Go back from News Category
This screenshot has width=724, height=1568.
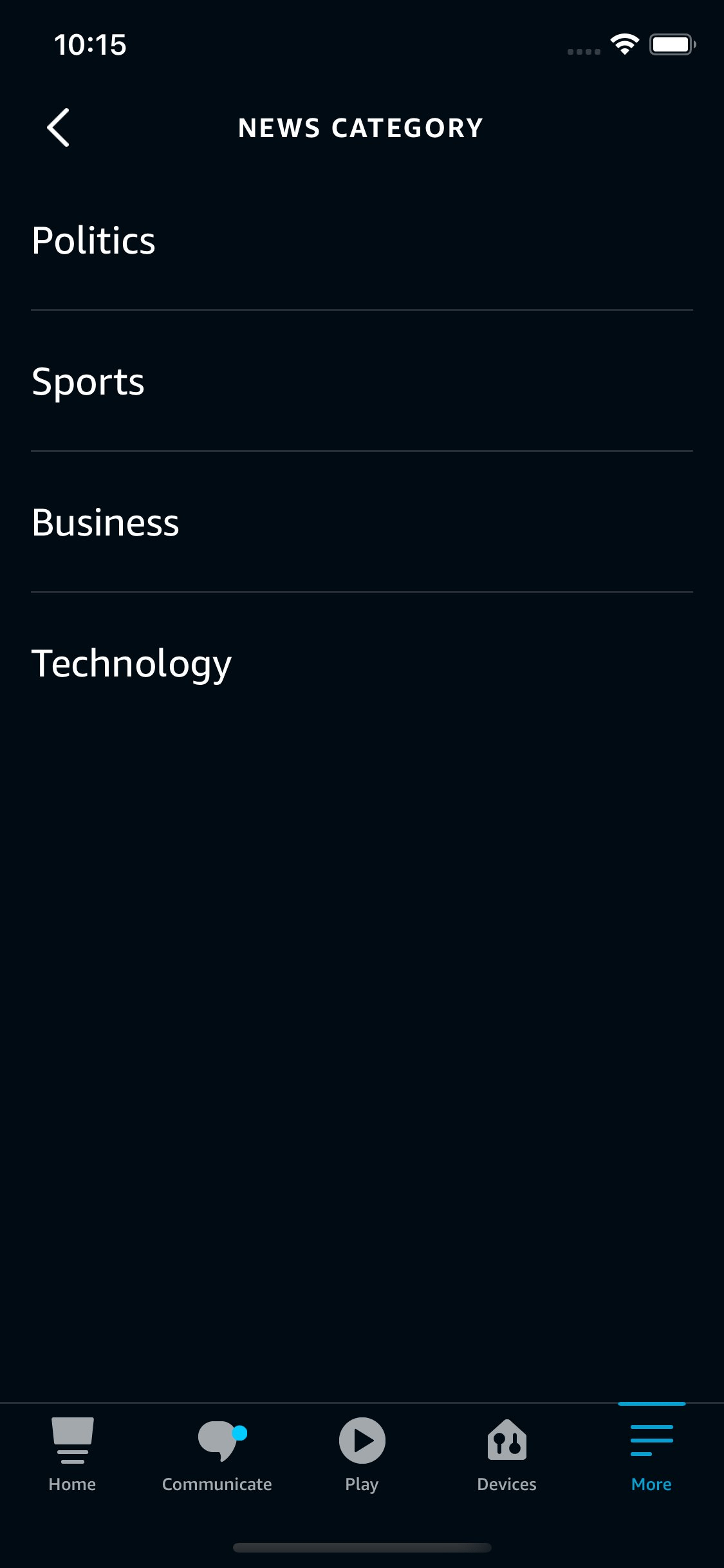58,127
